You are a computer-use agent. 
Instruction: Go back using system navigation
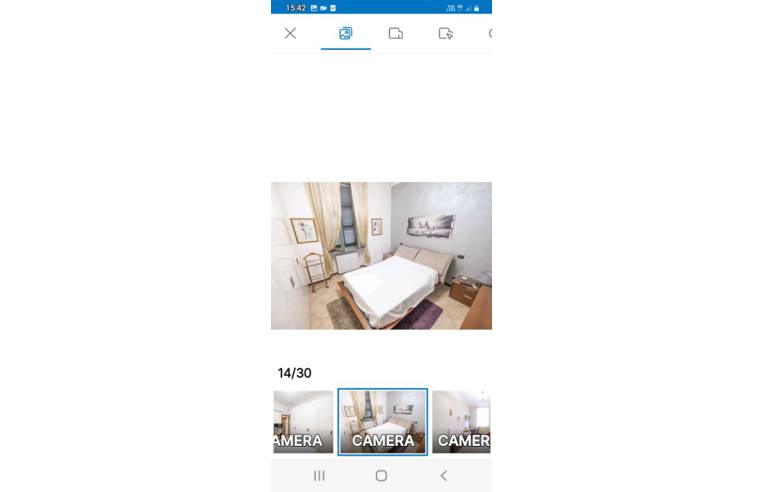click(x=443, y=476)
